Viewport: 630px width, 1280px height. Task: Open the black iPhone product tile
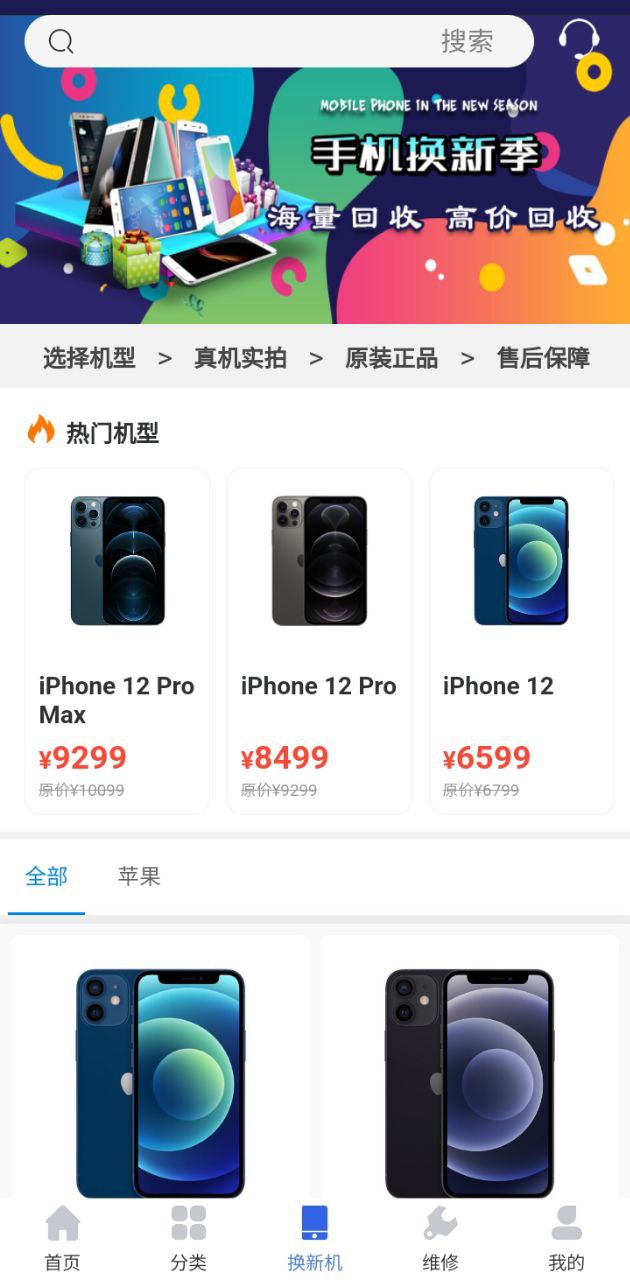click(x=469, y=1067)
